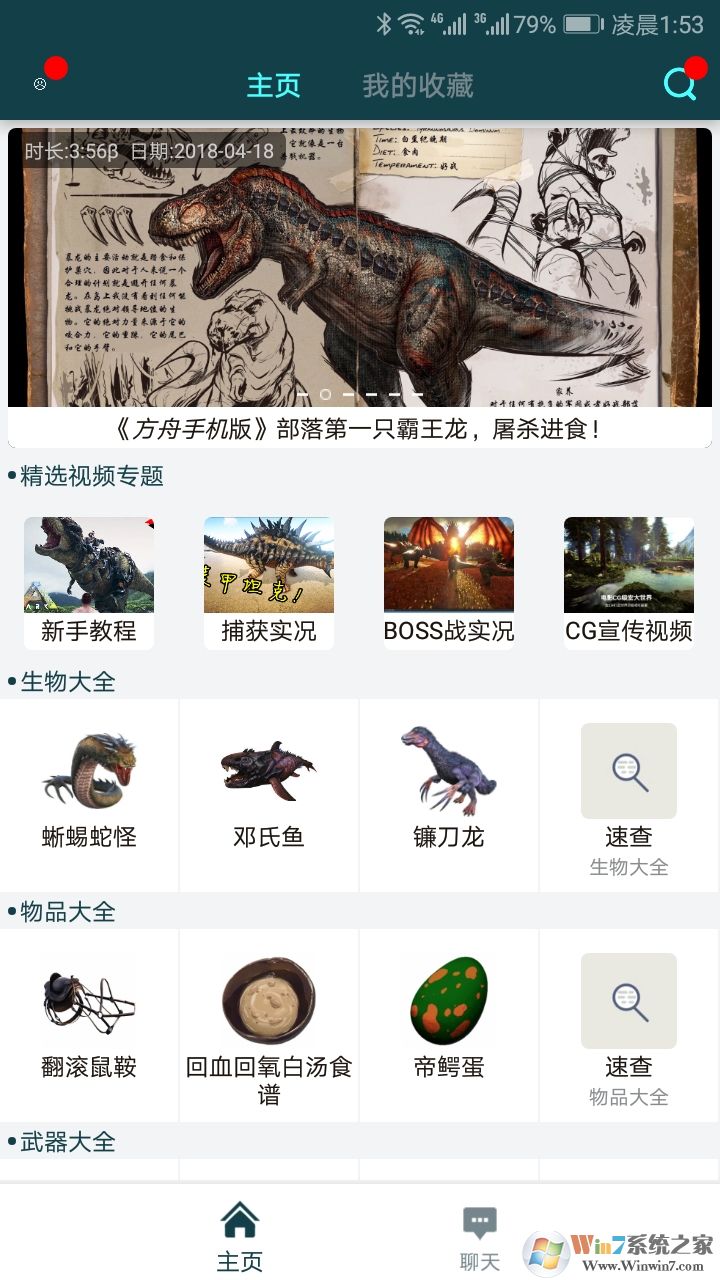Click the smiley face icon top left

coord(40,84)
